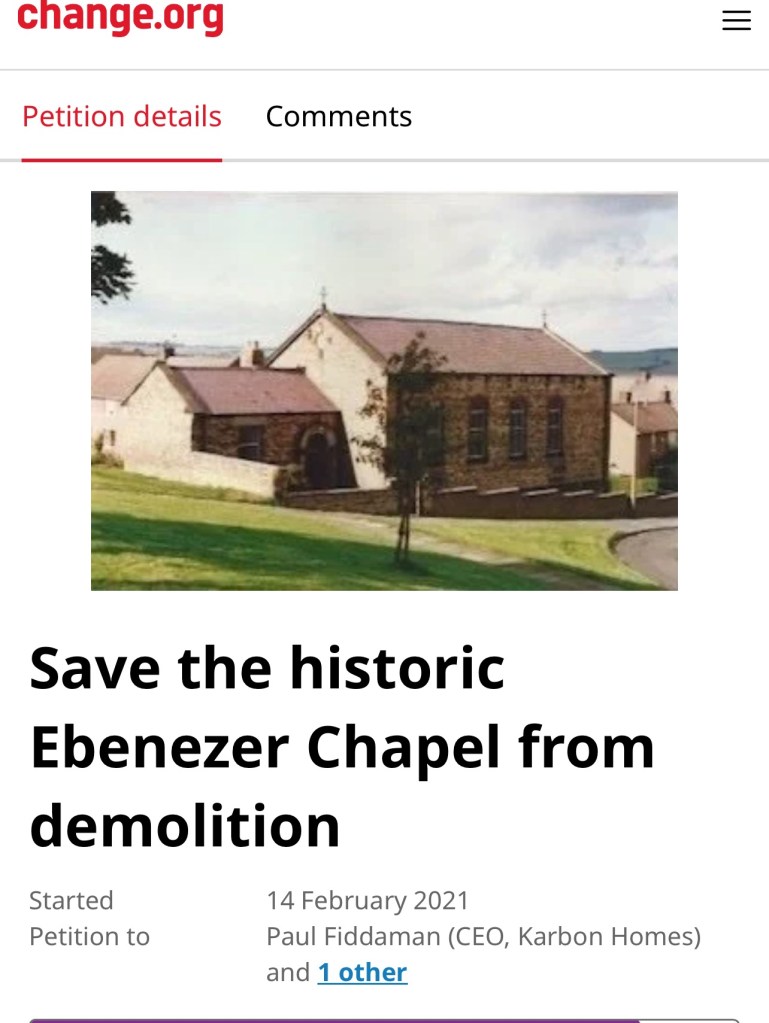Go to the change.org home logo
The width and height of the screenshot is (769, 1023).
pos(120,17)
